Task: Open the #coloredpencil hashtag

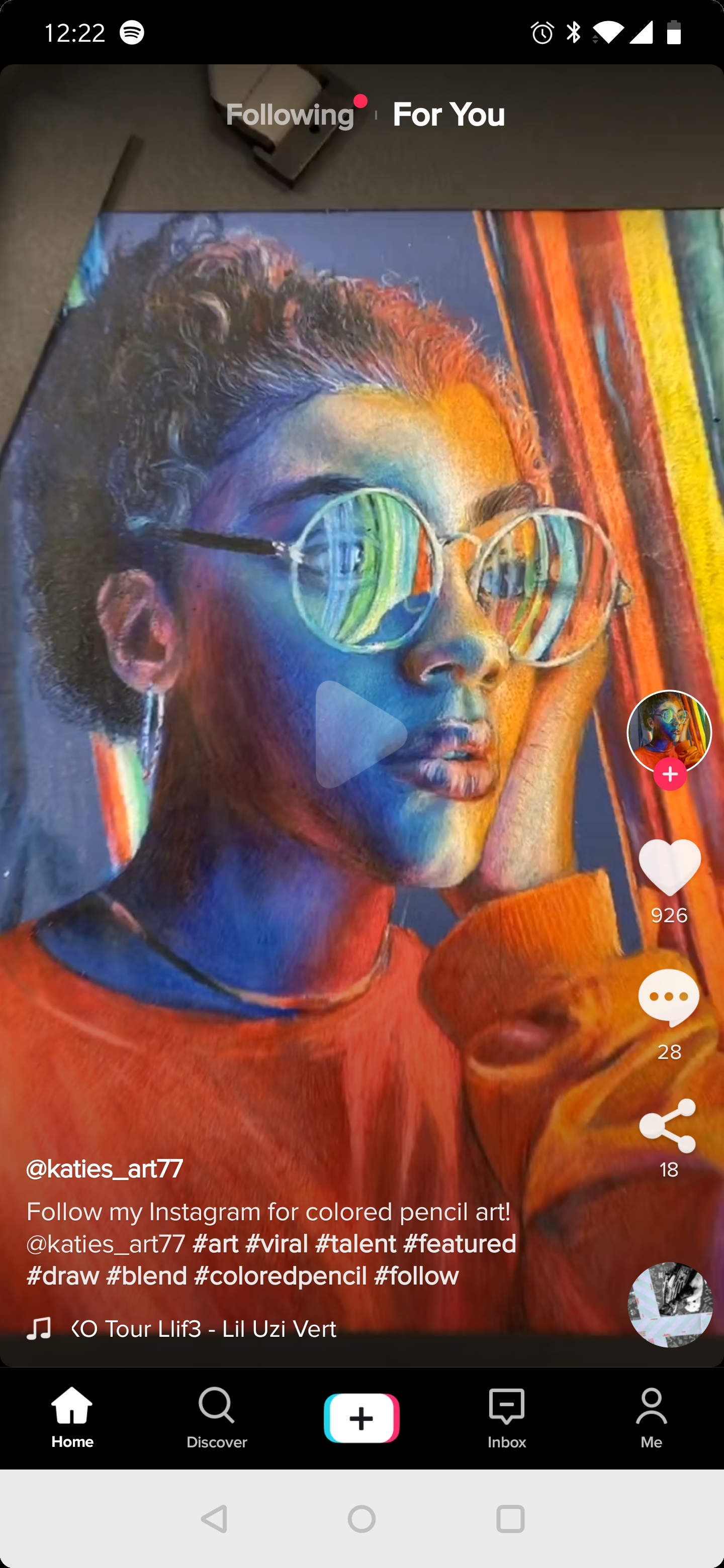Action: (x=280, y=1276)
